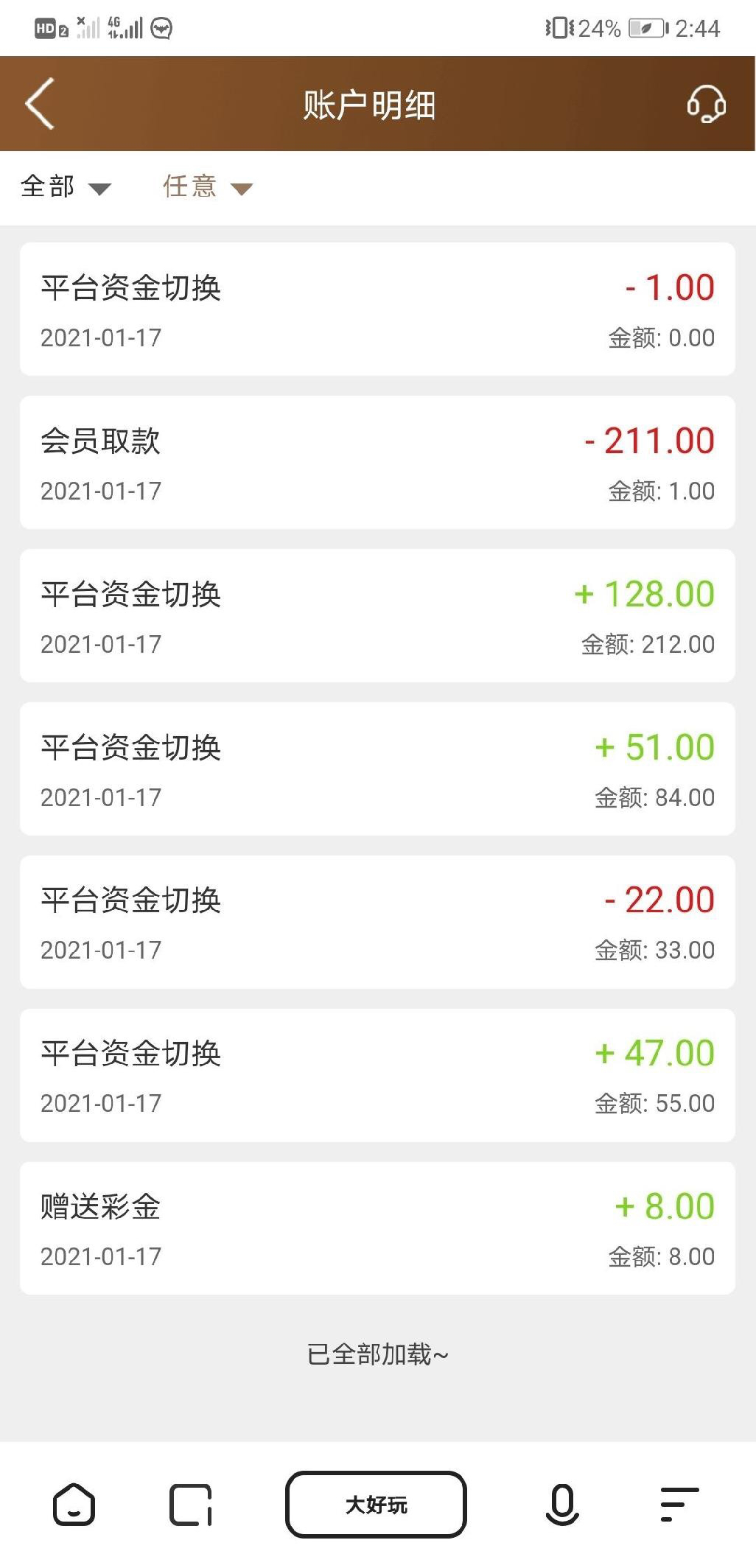Open the recent apps square icon
This screenshot has height=1568, width=756.
click(x=191, y=1505)
